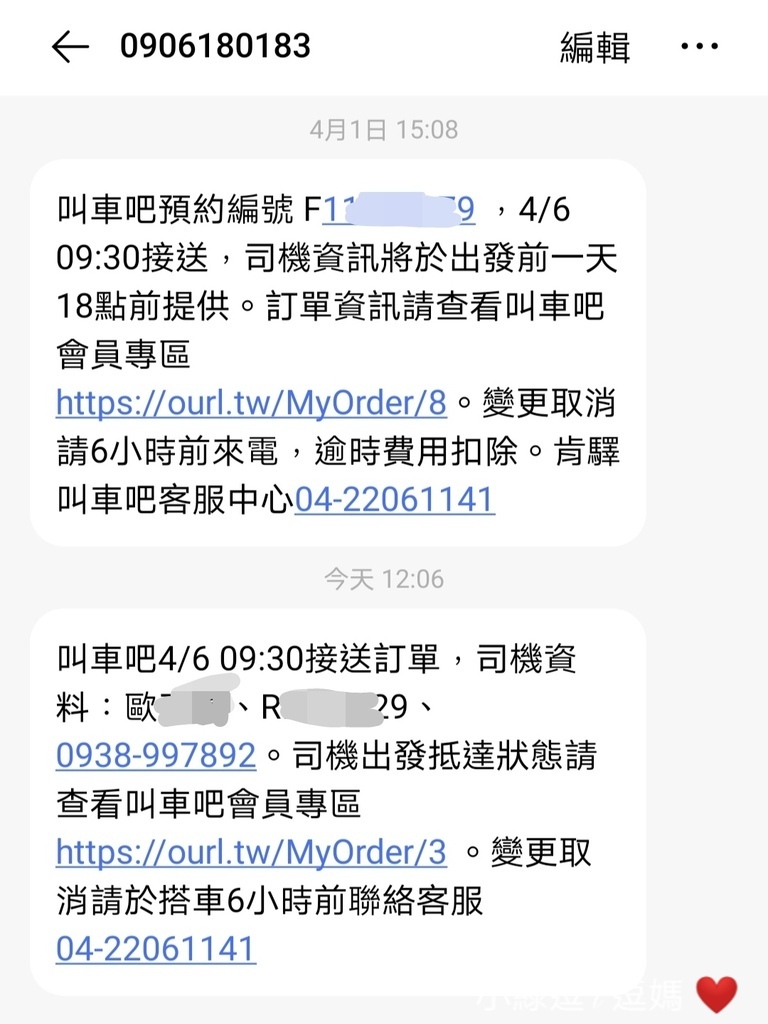Screen dimensions: 768x1024
Task: Open the https://ourl.tw/MyOrder/8 link
Action: (x=251, y=403)
